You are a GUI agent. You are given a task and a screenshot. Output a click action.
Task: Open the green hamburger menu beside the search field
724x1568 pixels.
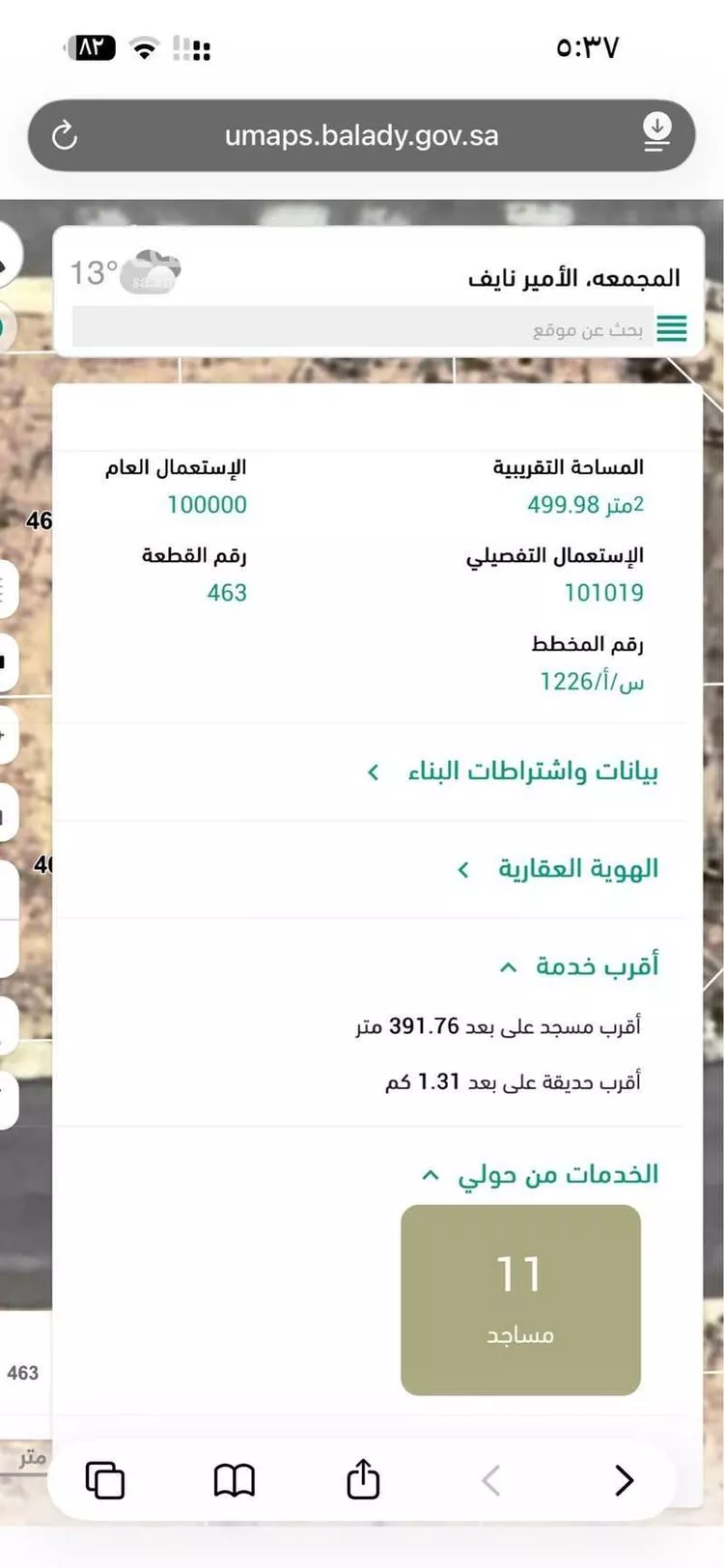point(672,328)
